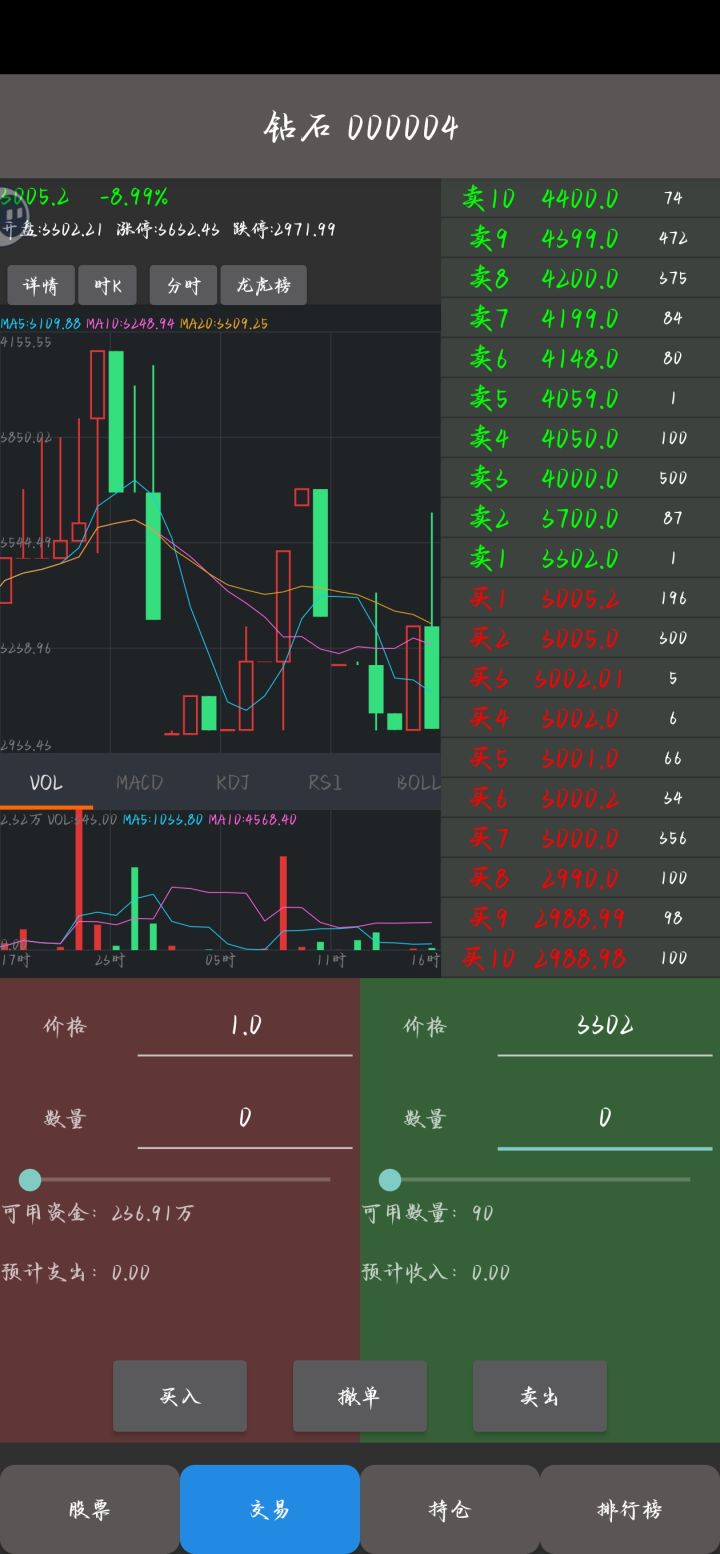Select the RSI indicator tab

pyautogui.click(x=325, y=782)
